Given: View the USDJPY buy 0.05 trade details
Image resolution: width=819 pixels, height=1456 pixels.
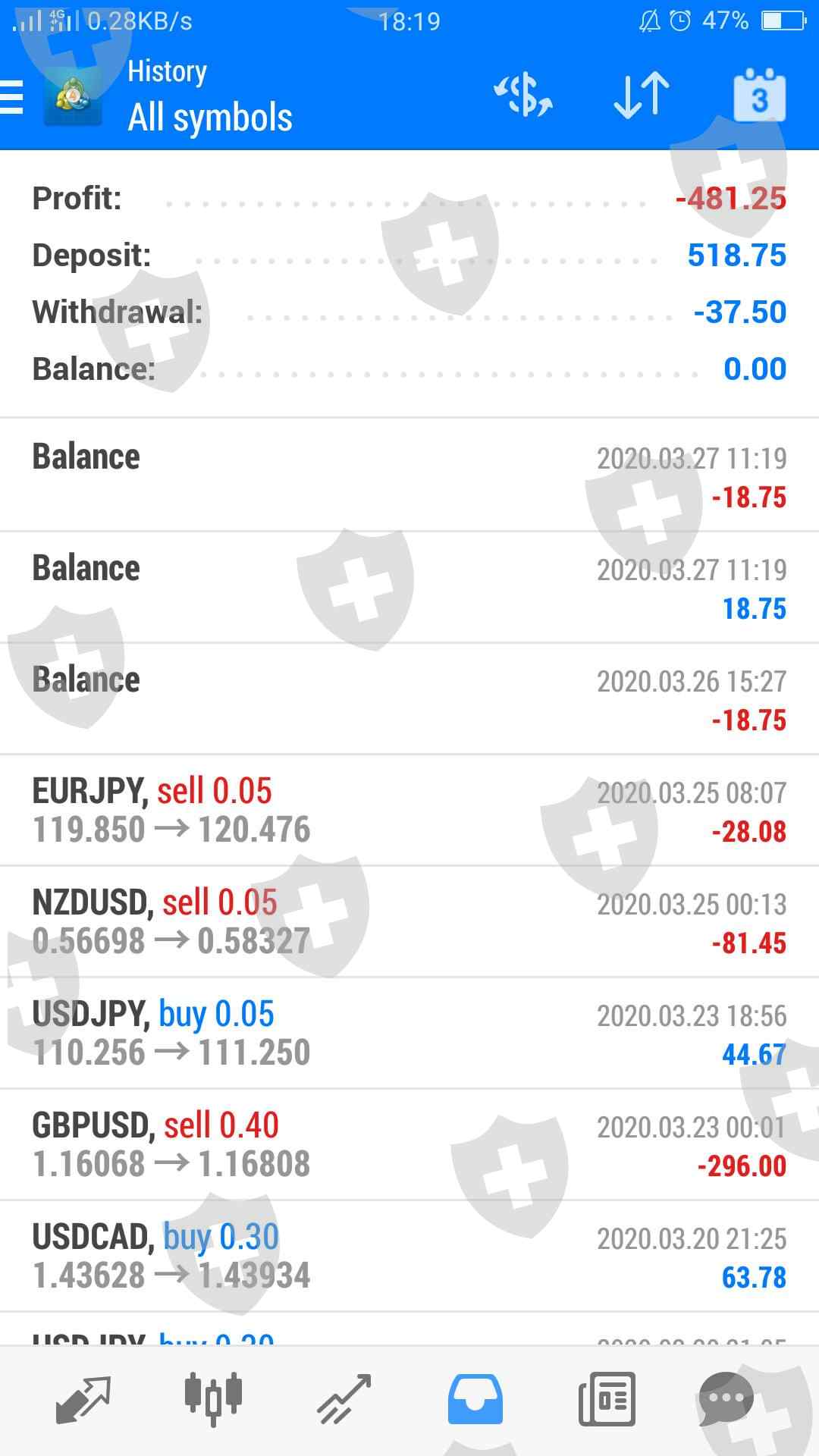Looking at the screenshot, I should coord(409,1034).
